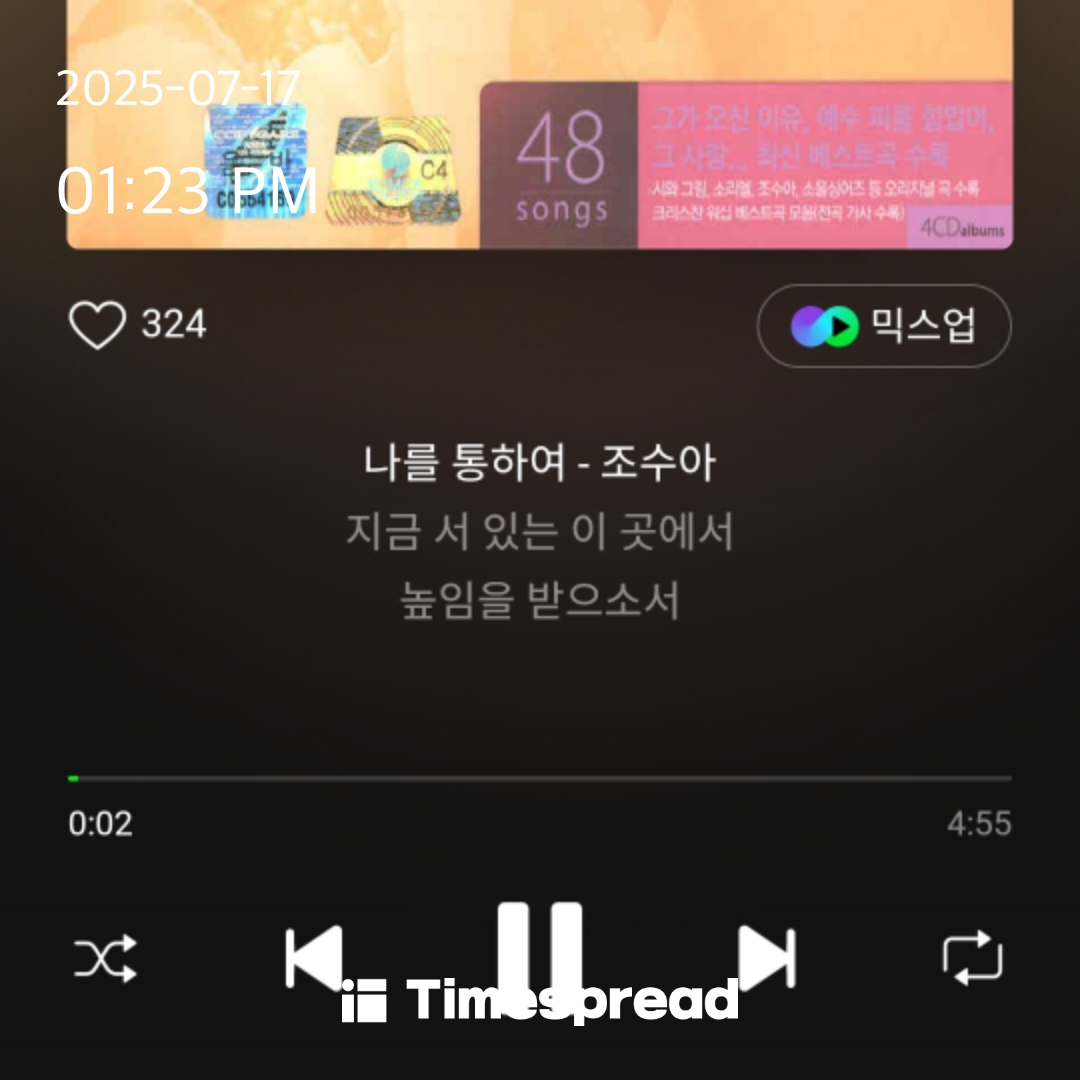Skip to the next track
Image resolution: width=1080 pixels, height=1080 pixels.
[766, 958]
